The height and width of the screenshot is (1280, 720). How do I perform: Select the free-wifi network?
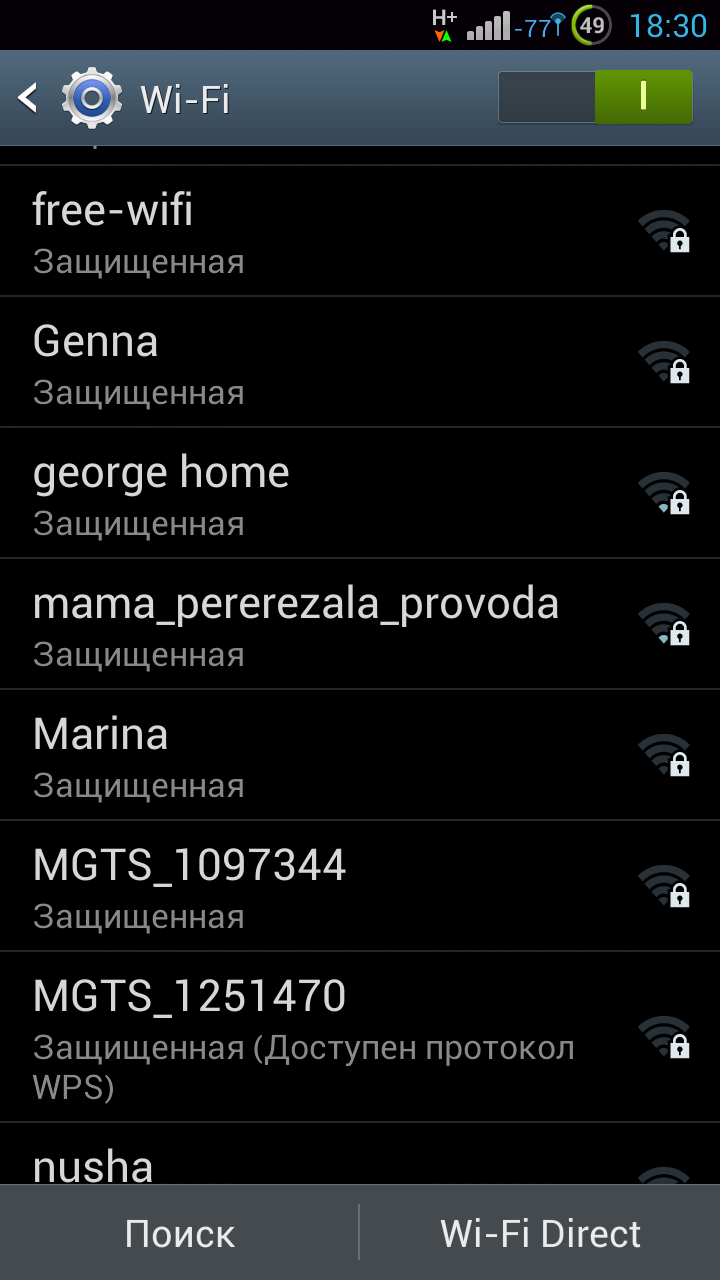pyautogui.click(x=300, y=231)
